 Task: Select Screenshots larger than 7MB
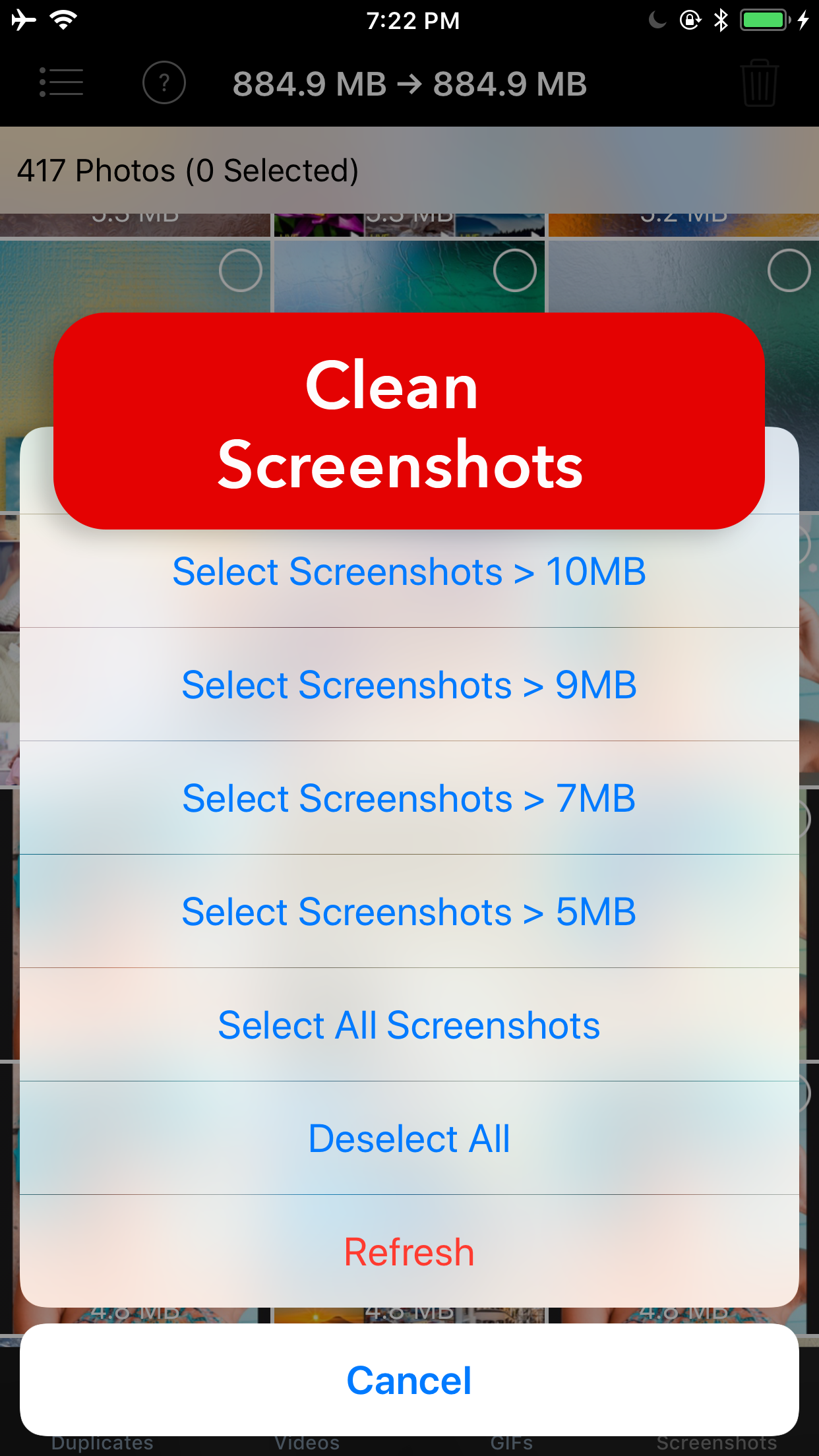click(x=409, y=798)
